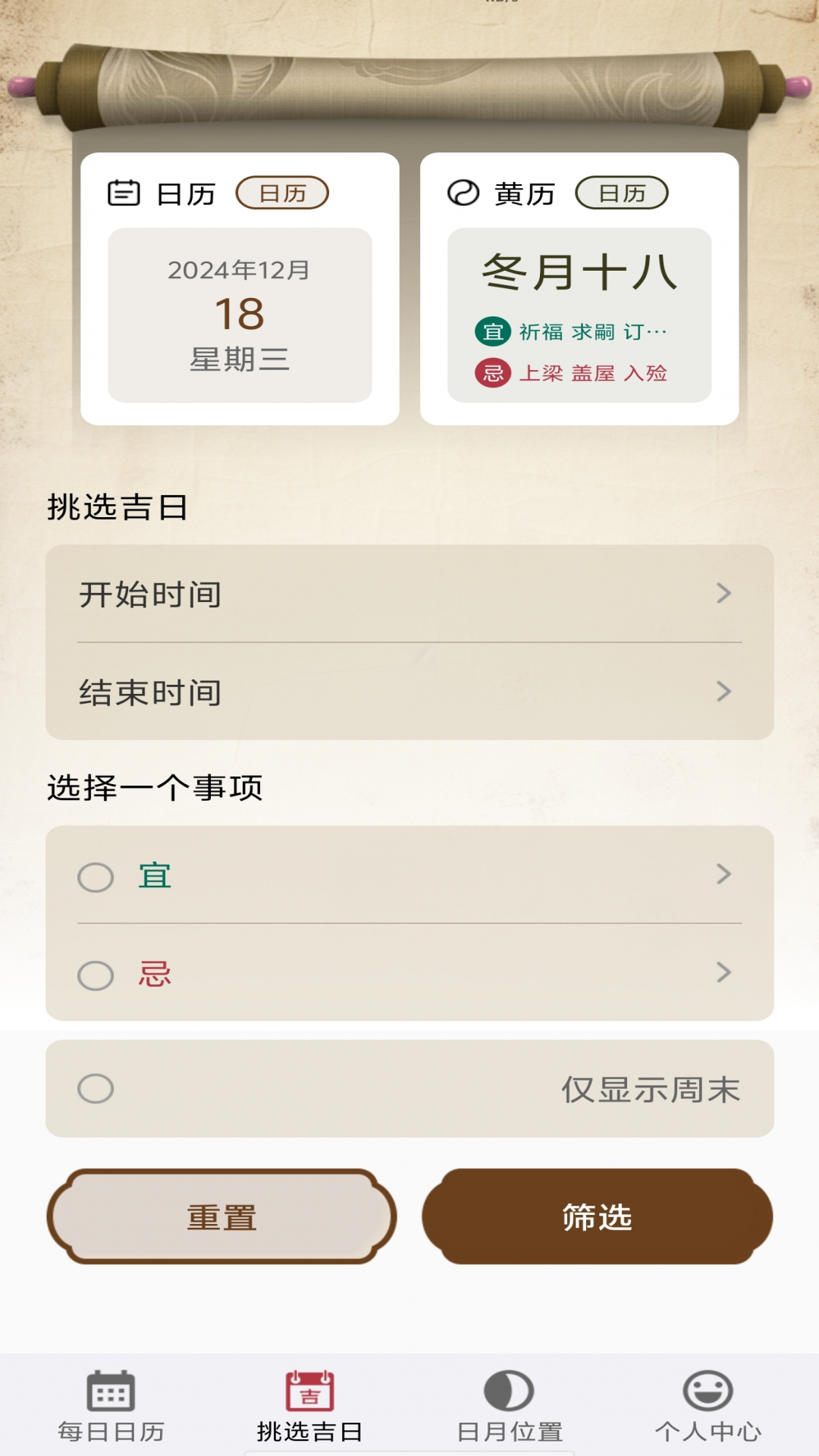Enable 仅显示周末 weekends only

96,1089
